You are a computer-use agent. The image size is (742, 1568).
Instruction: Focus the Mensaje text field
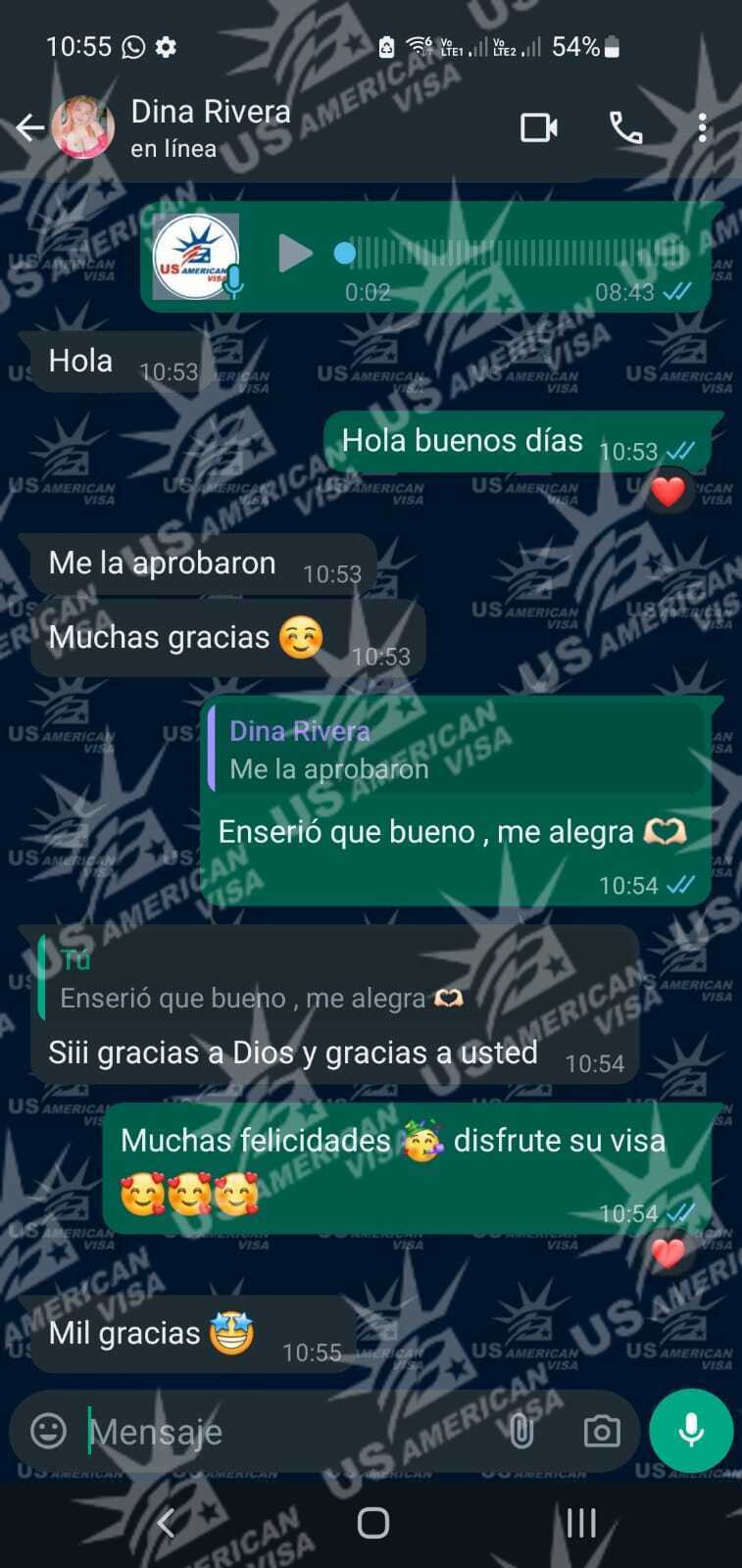(284, 1432)
